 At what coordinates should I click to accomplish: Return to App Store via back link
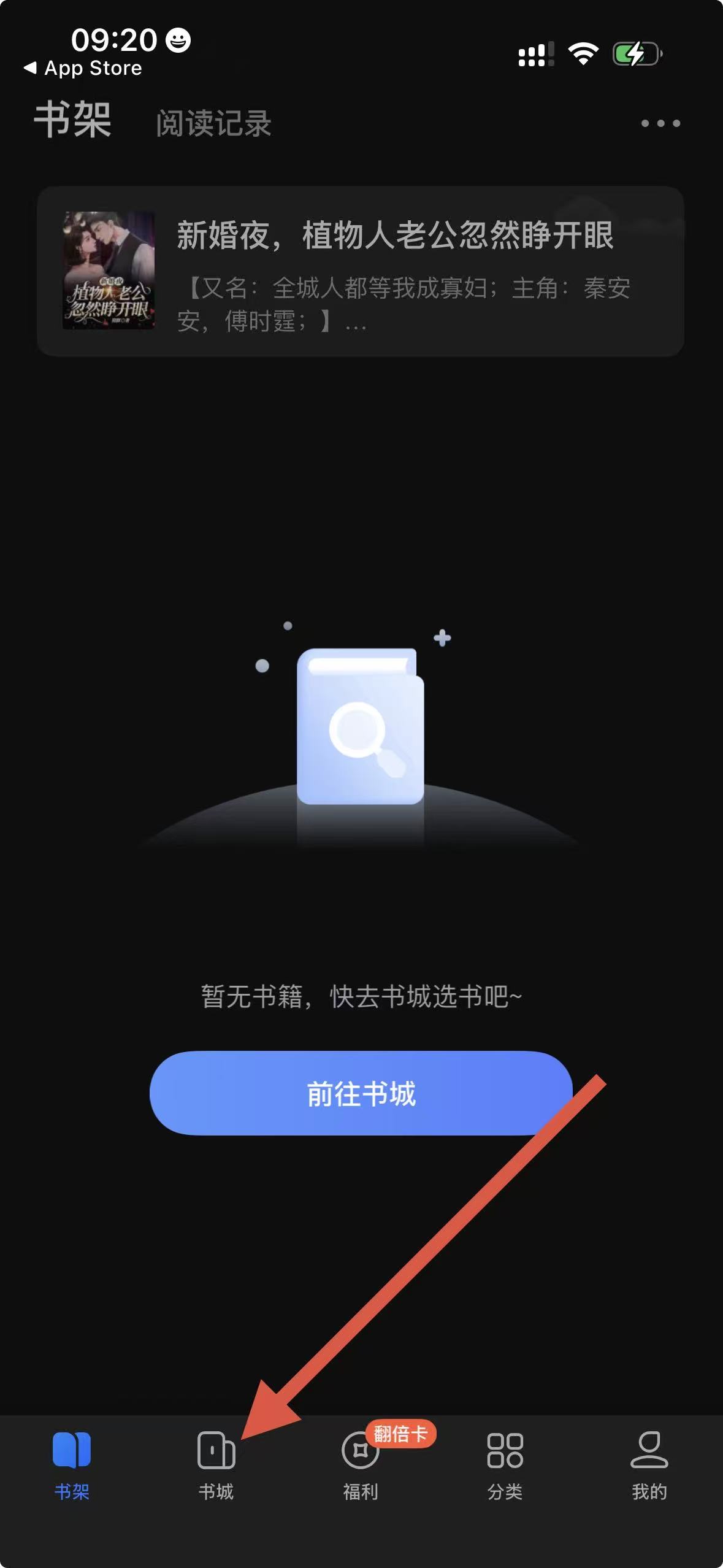[x=83, y=68]
